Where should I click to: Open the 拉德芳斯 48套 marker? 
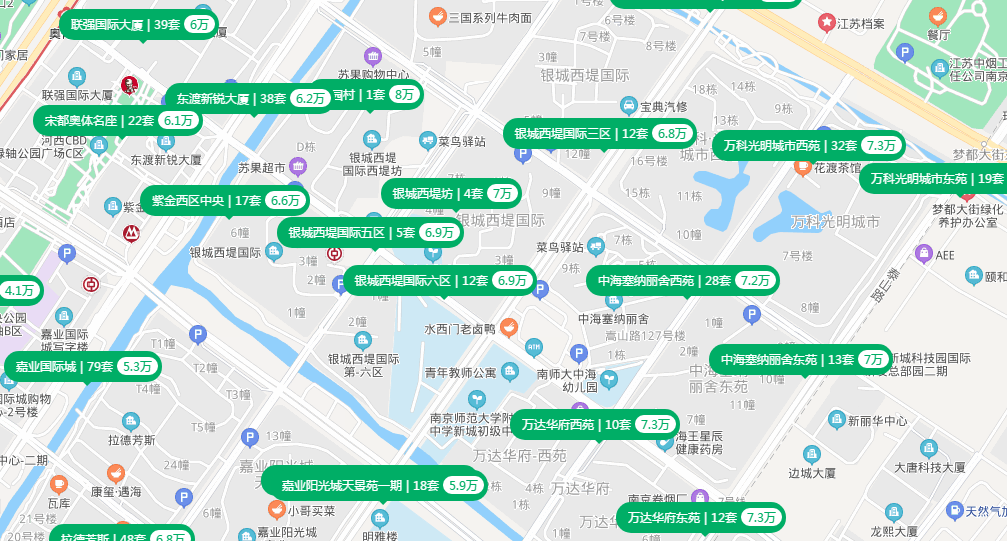tap(121, 533)
